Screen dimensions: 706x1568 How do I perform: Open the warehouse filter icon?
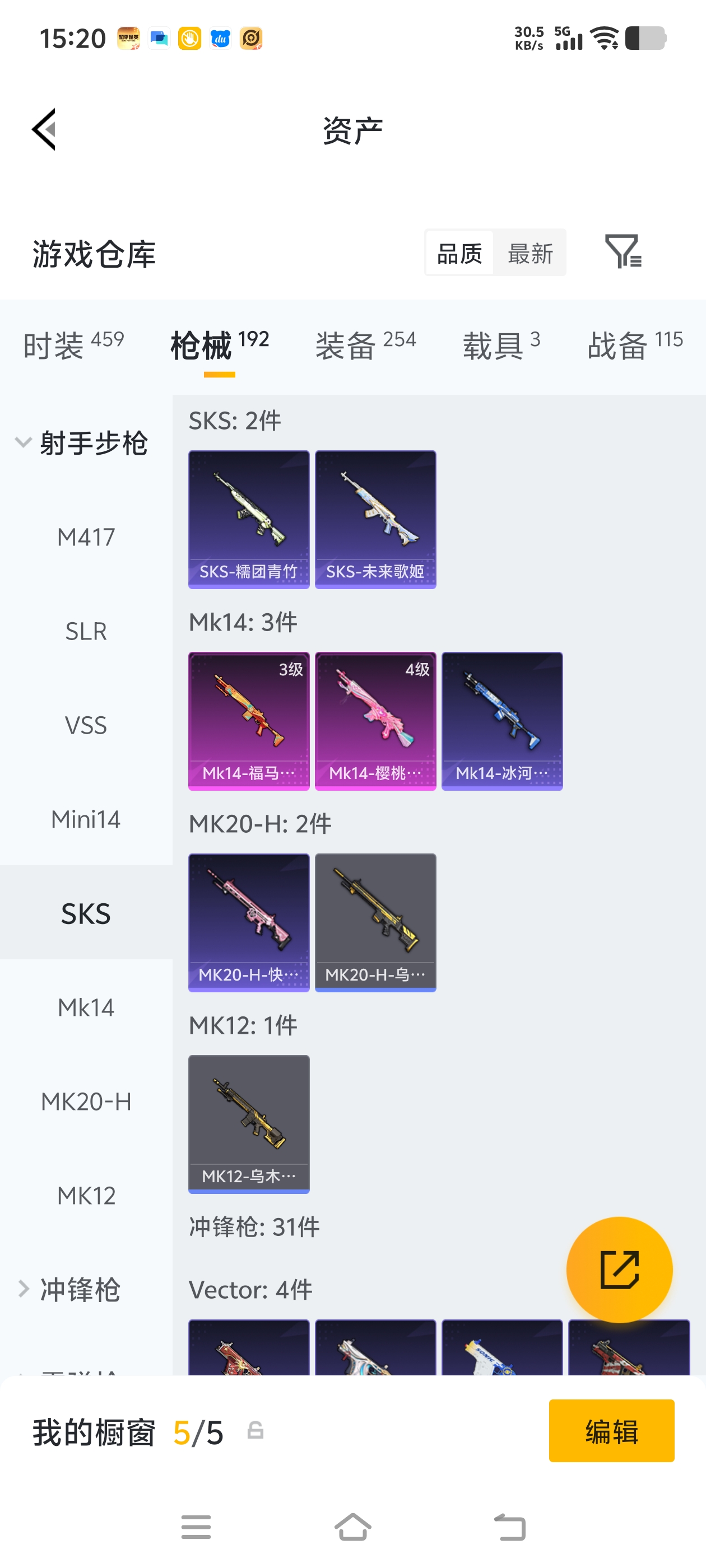[622, 251]
